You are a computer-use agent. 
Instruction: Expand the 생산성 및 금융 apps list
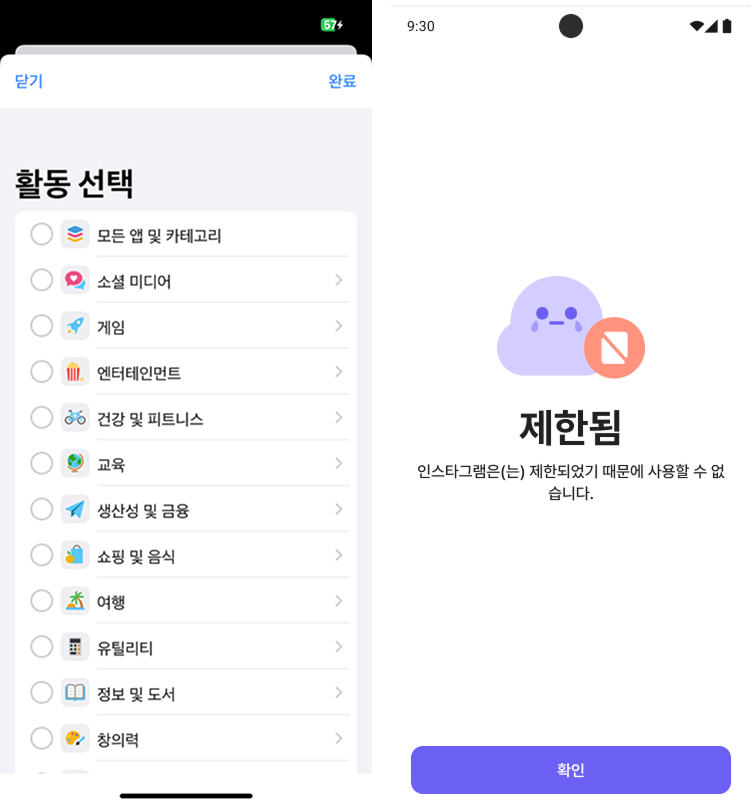coord(339,509)
